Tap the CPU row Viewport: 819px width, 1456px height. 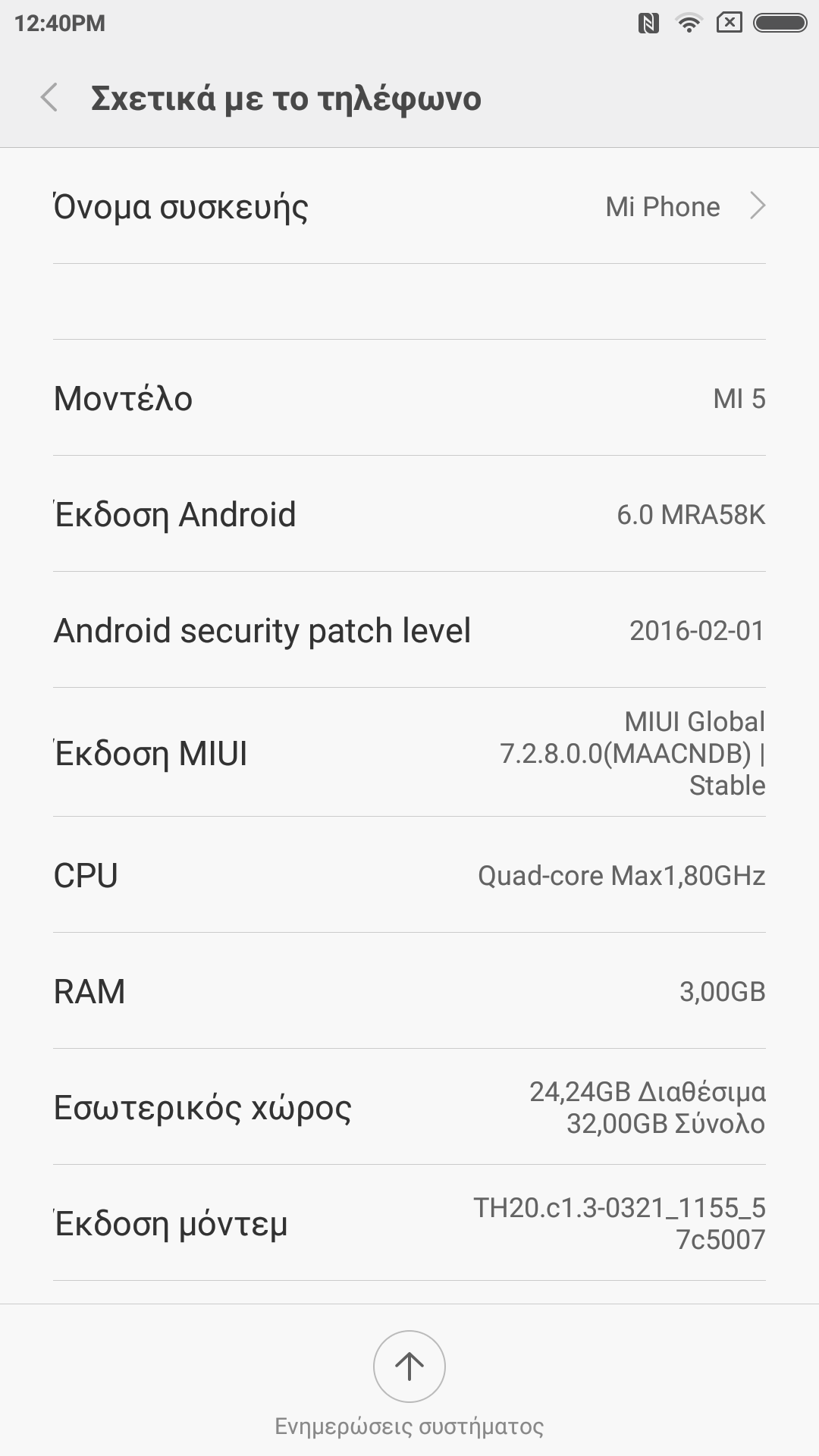pyautogui.click(x=409, y=875)
